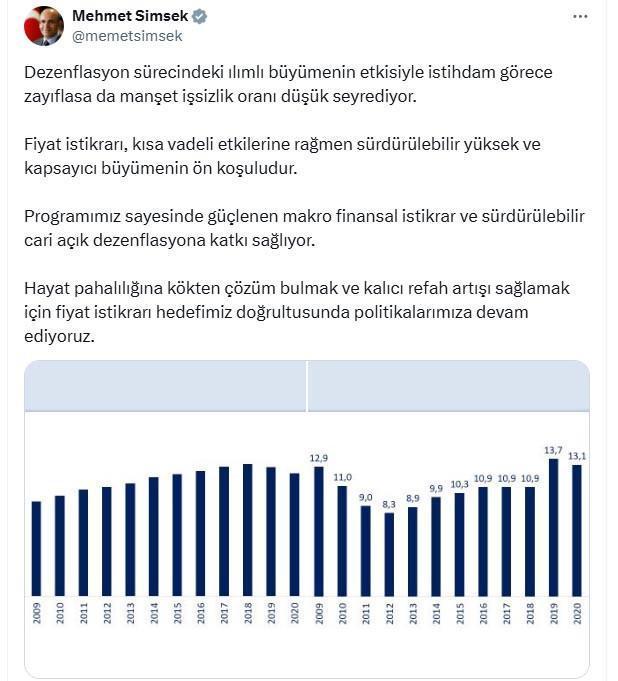618x681 pixels.
Task: Open the attached unemployment chart image
Action: [306, 518]
